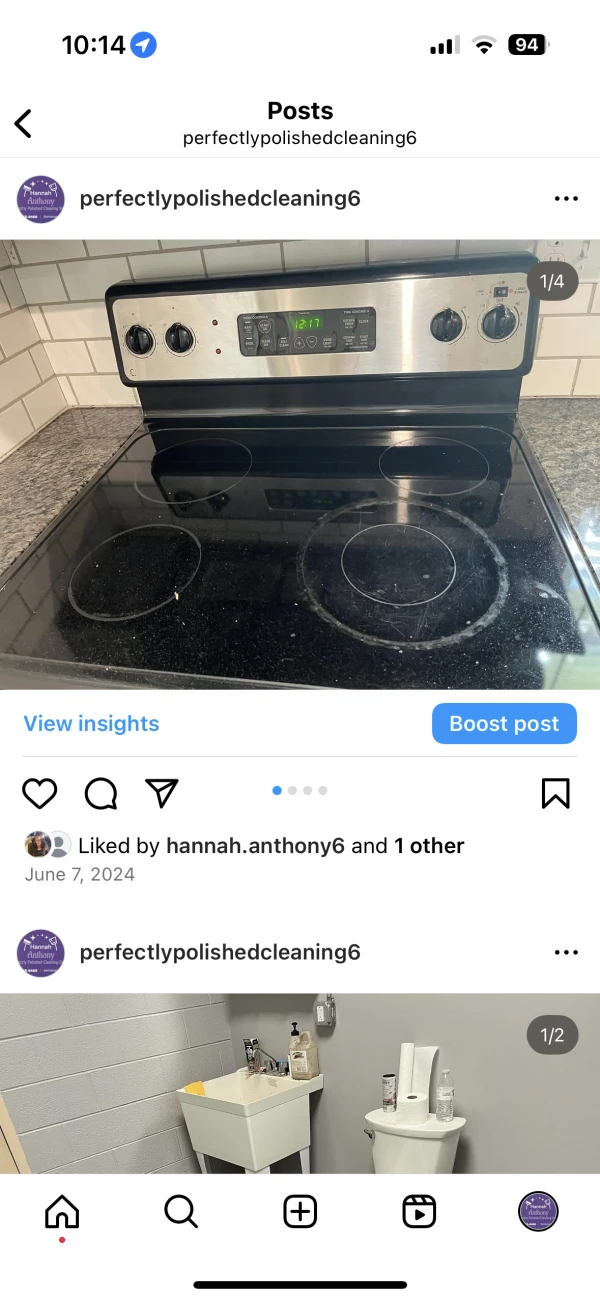Viewport: 600px width, 1301px height.
Task: Open perfectlypolishedcleaning6 profile from the stove post header
Action: [220, 199]
